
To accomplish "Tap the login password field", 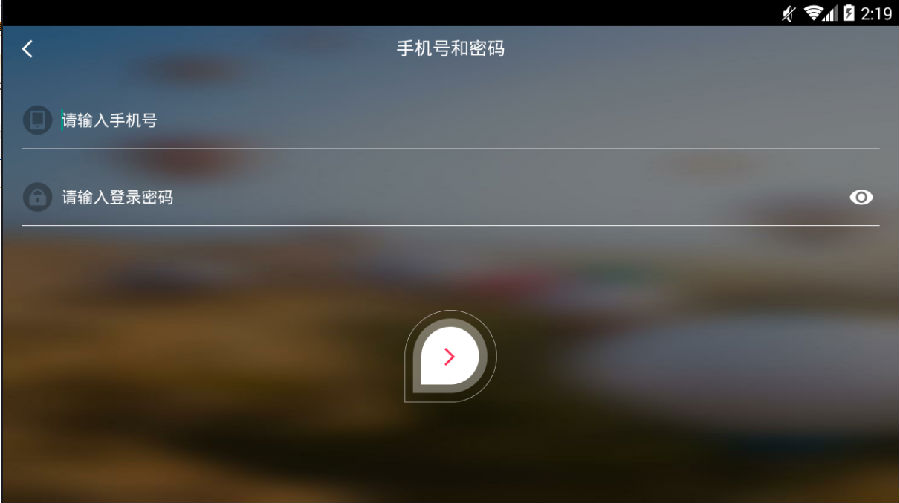I will coord(440,197).
